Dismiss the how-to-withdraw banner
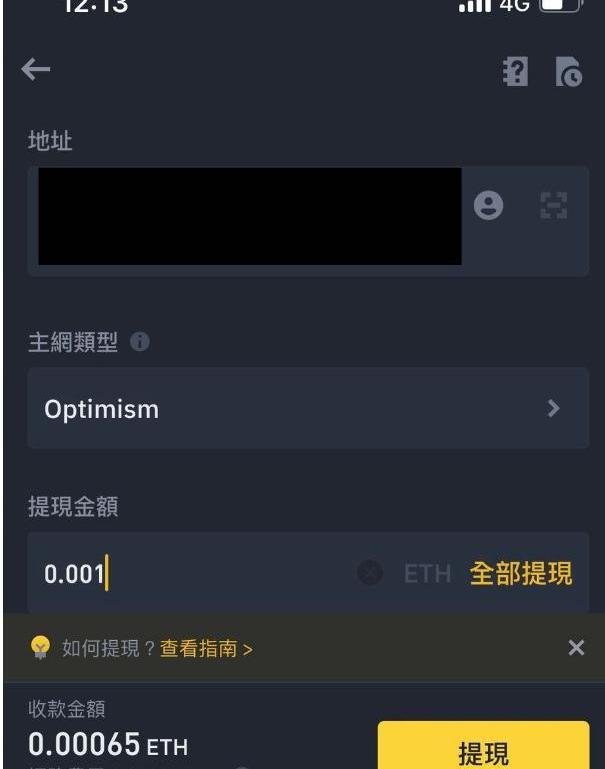605x769 pixels. 575,648
